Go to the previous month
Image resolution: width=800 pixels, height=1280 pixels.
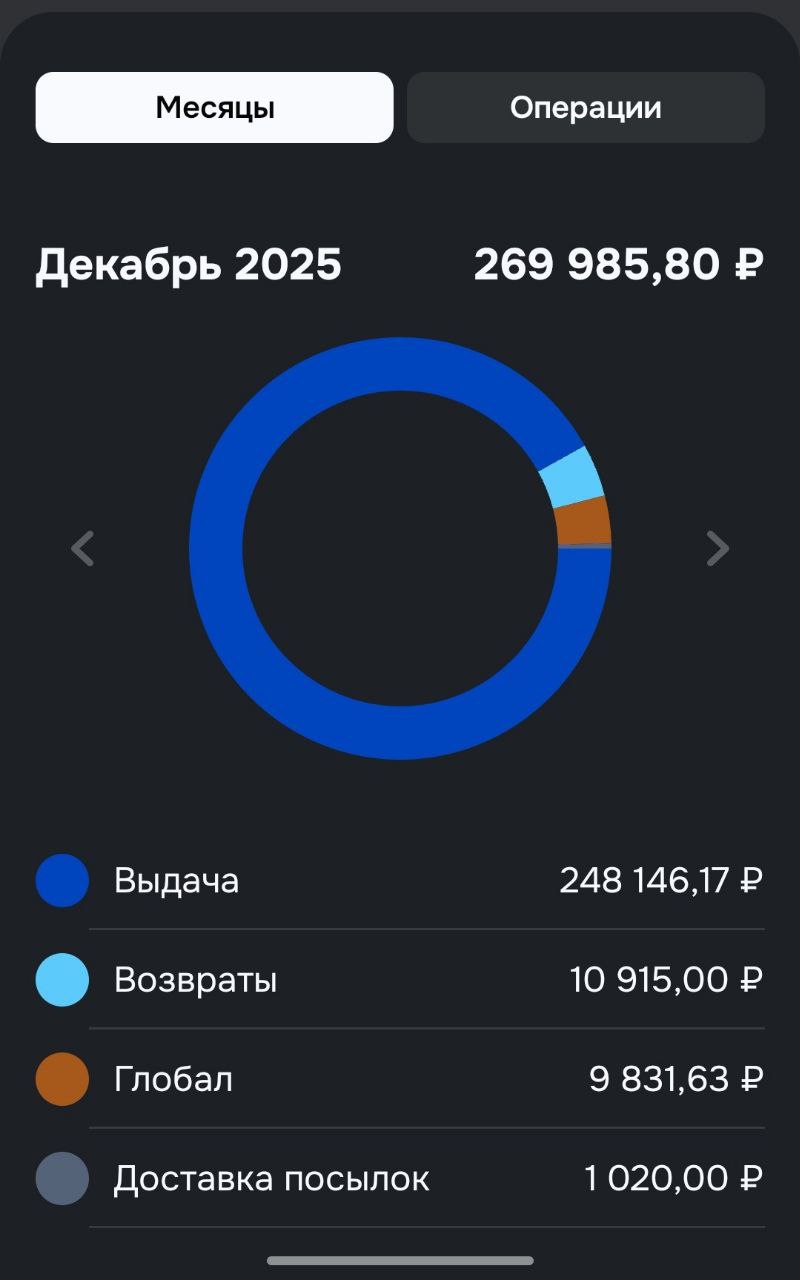coord(83,548)
